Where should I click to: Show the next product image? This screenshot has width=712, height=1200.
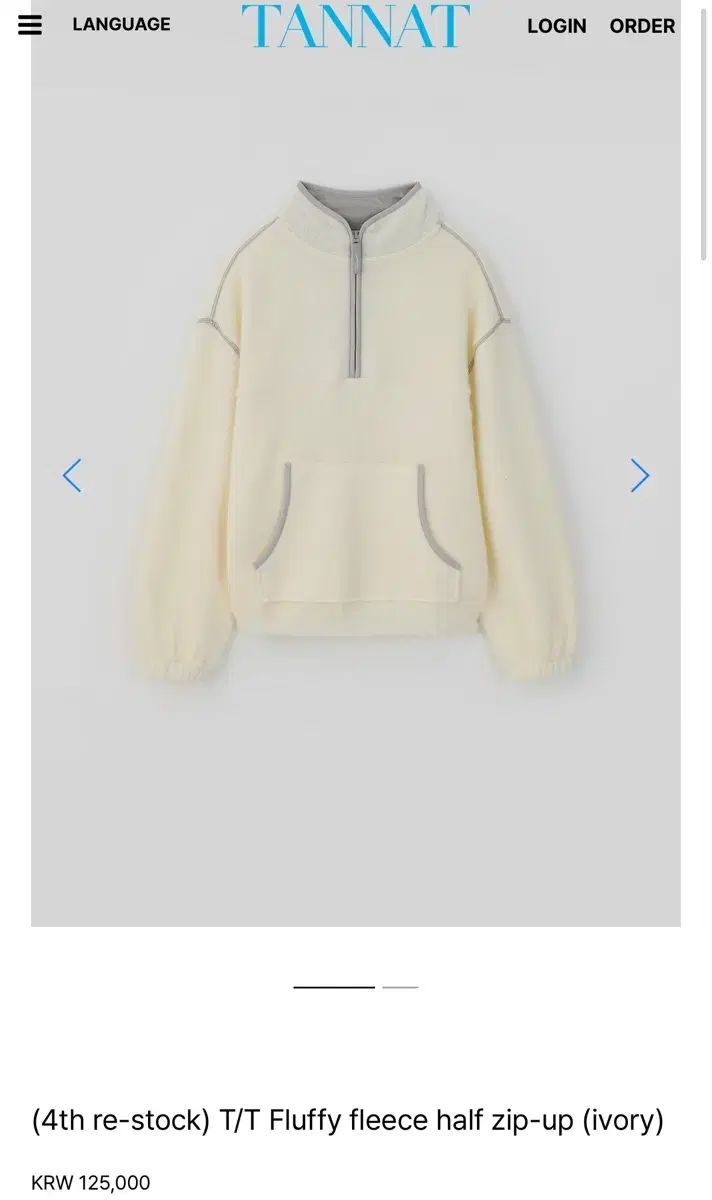(x=640, y=476)
